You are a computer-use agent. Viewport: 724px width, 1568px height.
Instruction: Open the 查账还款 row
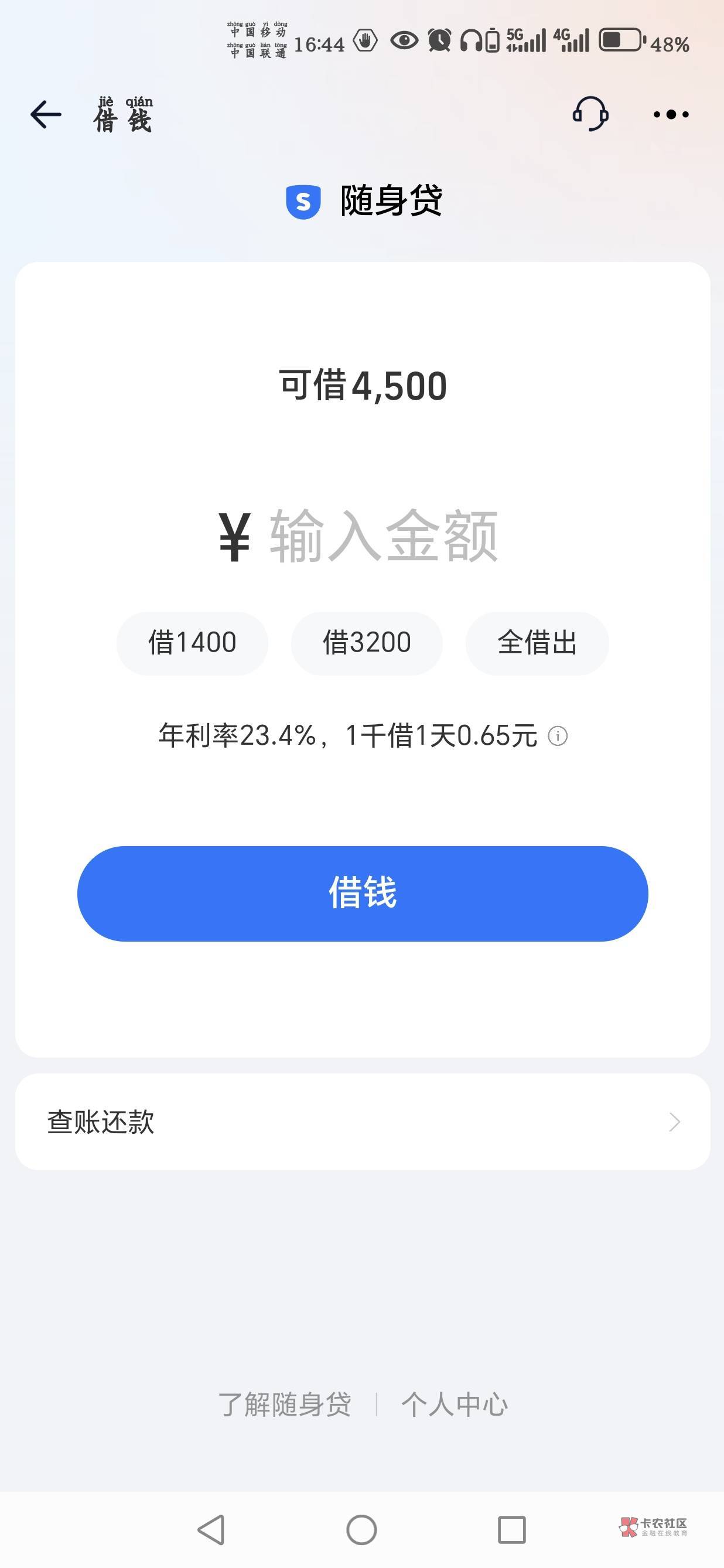pos(363,1122)
